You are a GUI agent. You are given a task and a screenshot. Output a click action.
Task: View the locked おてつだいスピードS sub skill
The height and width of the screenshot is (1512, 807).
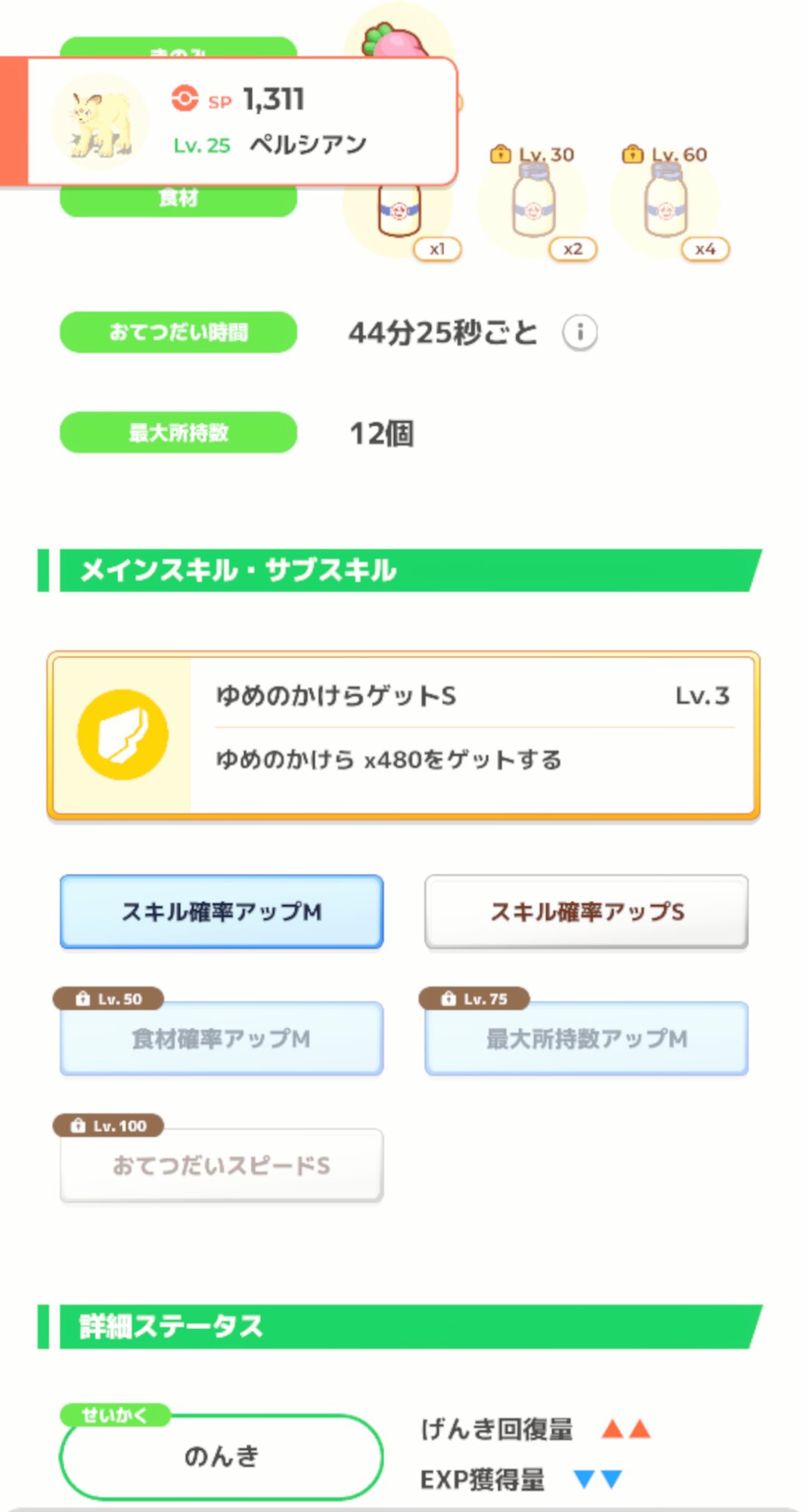(222, 1165)
